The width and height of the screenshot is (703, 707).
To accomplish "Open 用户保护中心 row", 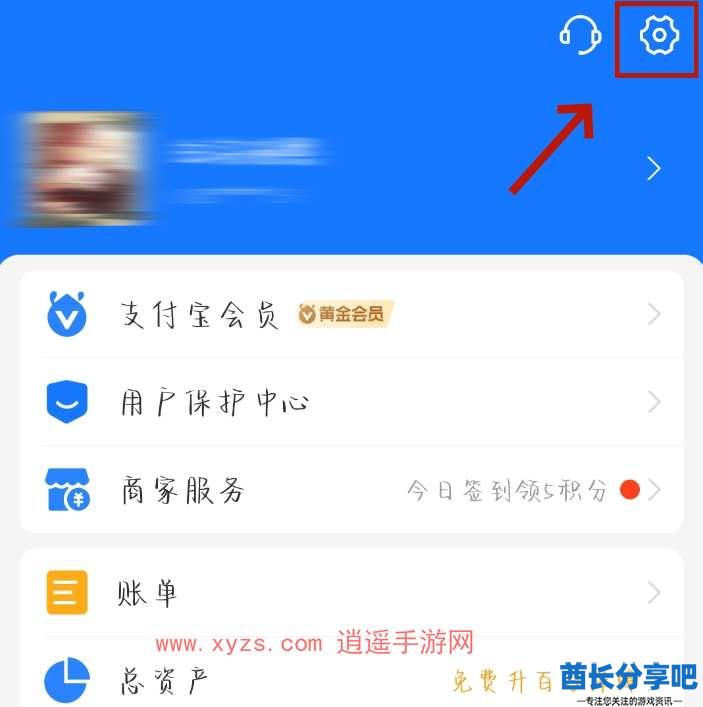I will 350,402.
